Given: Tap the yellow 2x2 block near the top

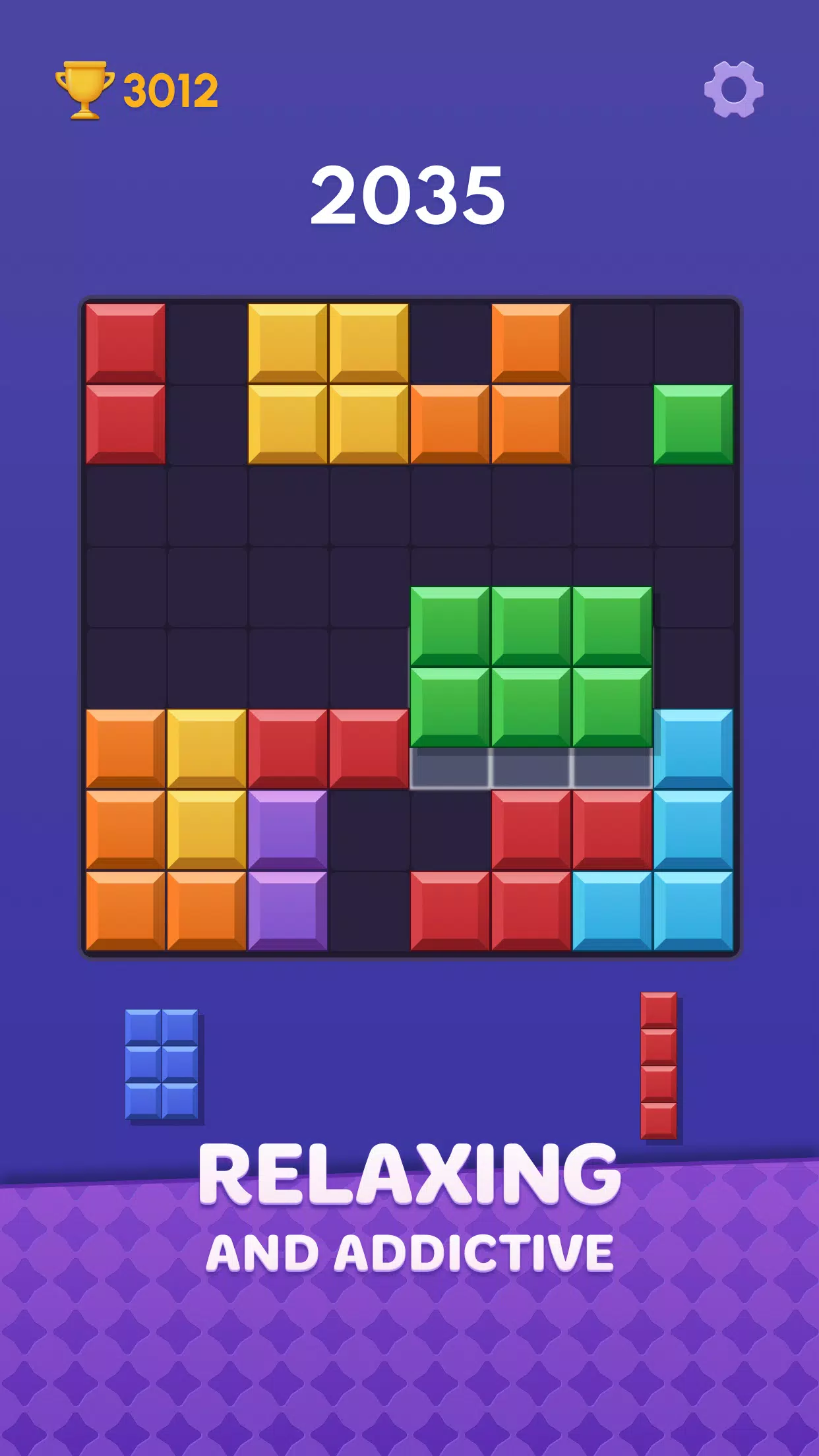Looking at the screenshot, I should click(x=330, y=382).
